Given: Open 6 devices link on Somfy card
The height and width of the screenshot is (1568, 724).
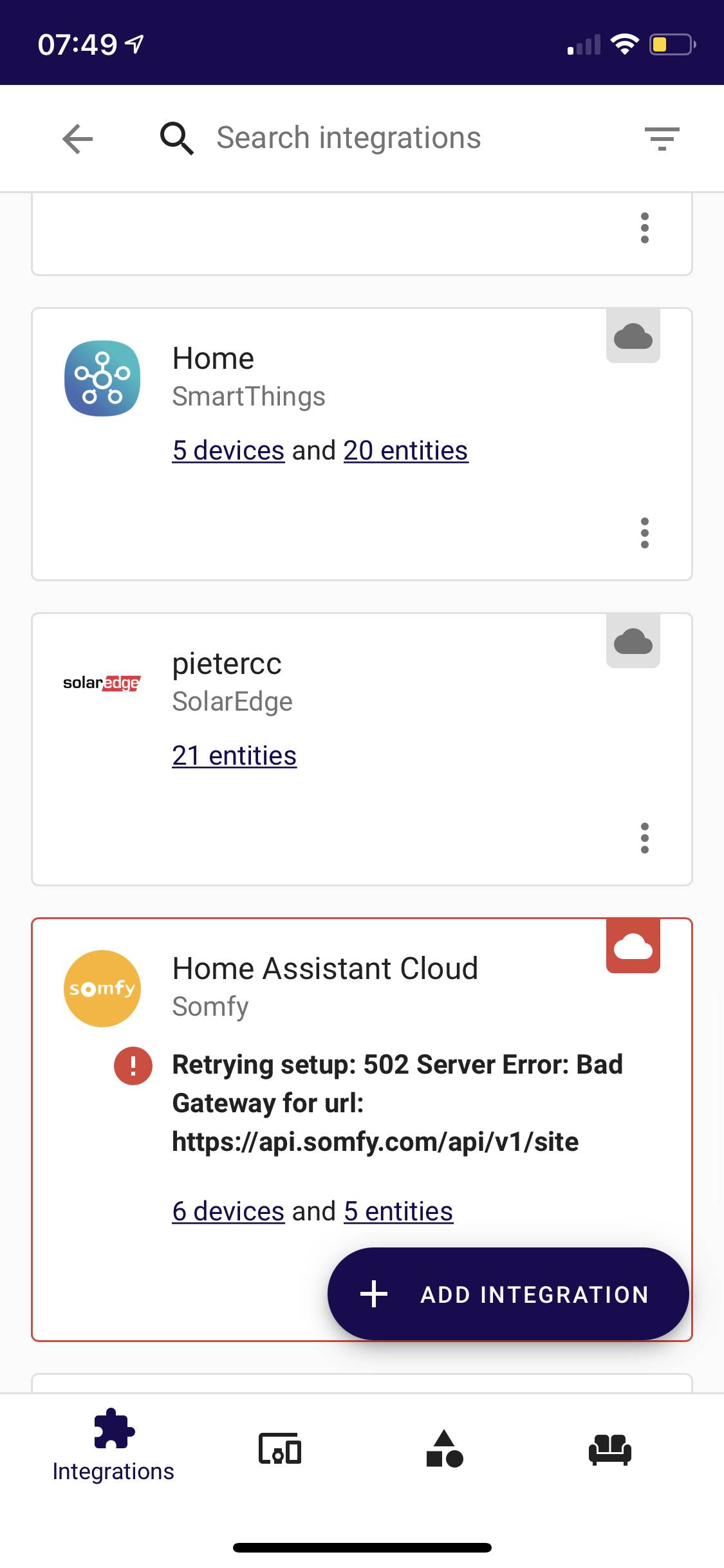Looking at the screenshot, I should [228, 1211].
